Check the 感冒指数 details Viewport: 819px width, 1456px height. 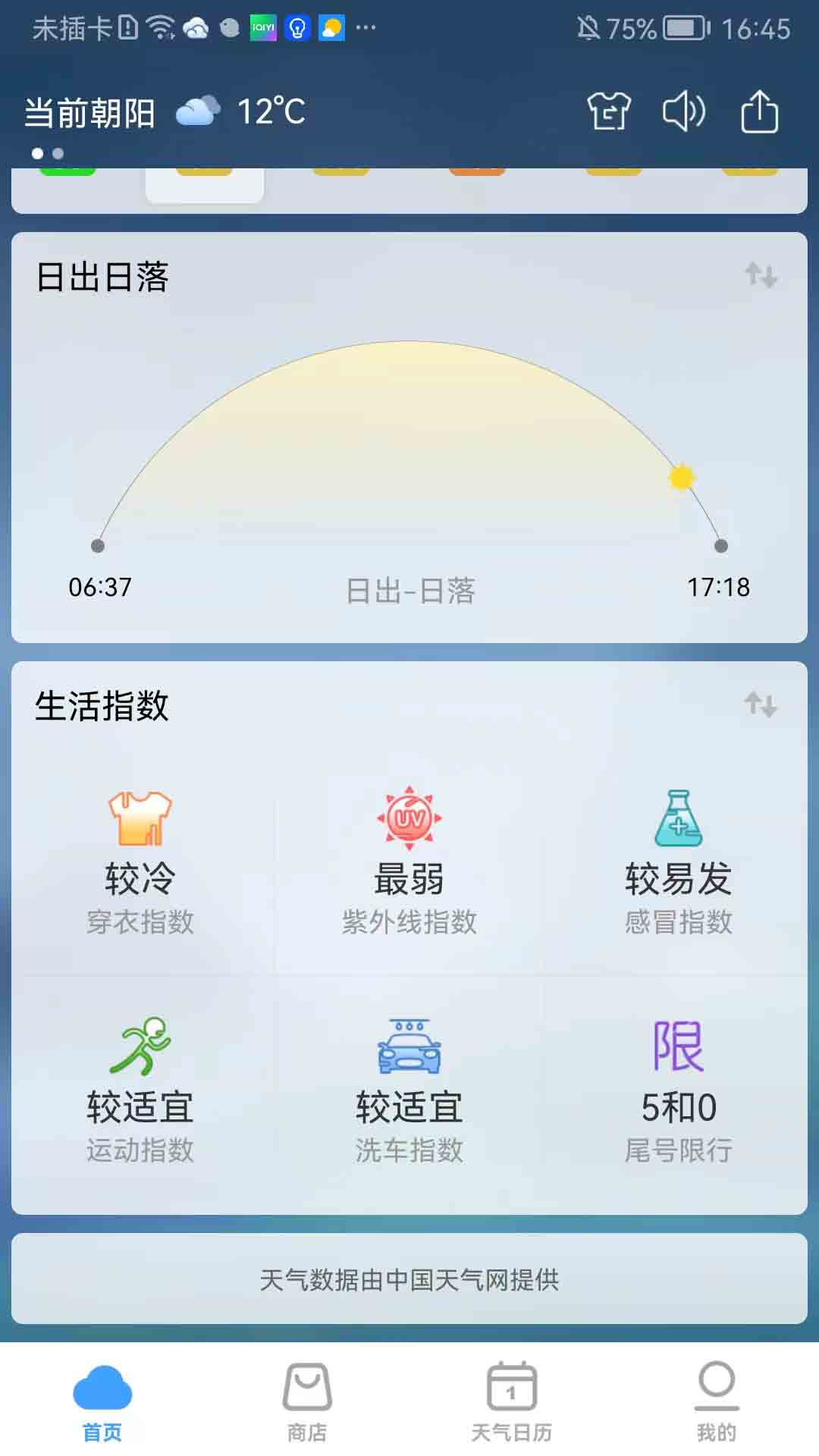click(x=678, y=862)
